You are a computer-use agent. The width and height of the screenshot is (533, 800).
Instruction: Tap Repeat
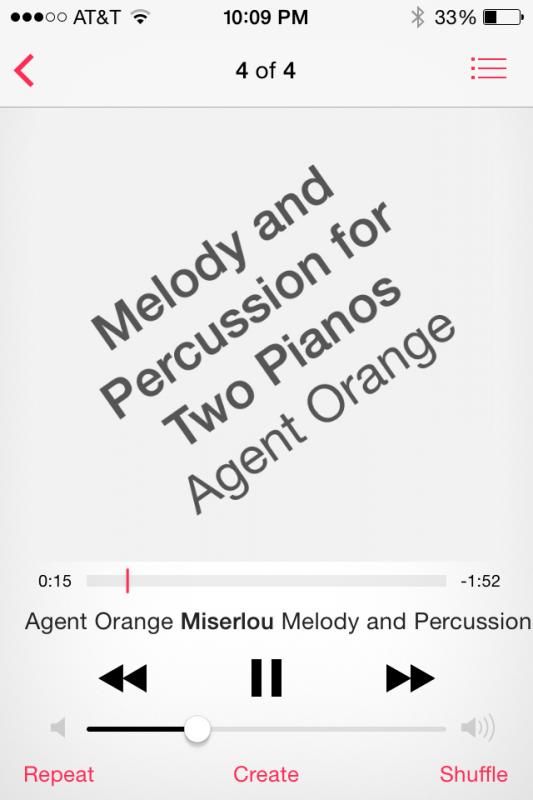(59, 774)
